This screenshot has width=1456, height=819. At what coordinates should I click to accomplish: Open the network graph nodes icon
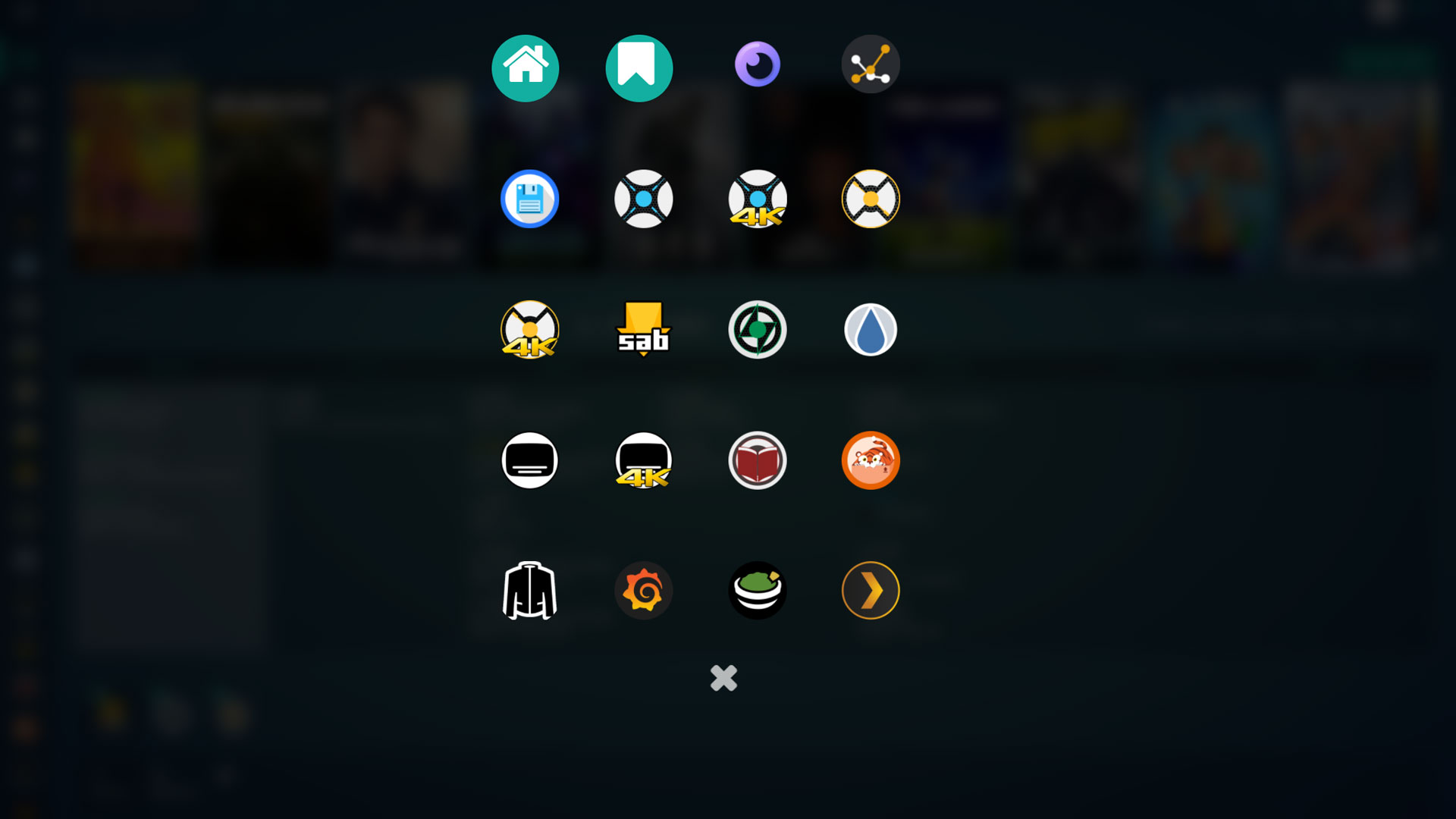(871, 64)
